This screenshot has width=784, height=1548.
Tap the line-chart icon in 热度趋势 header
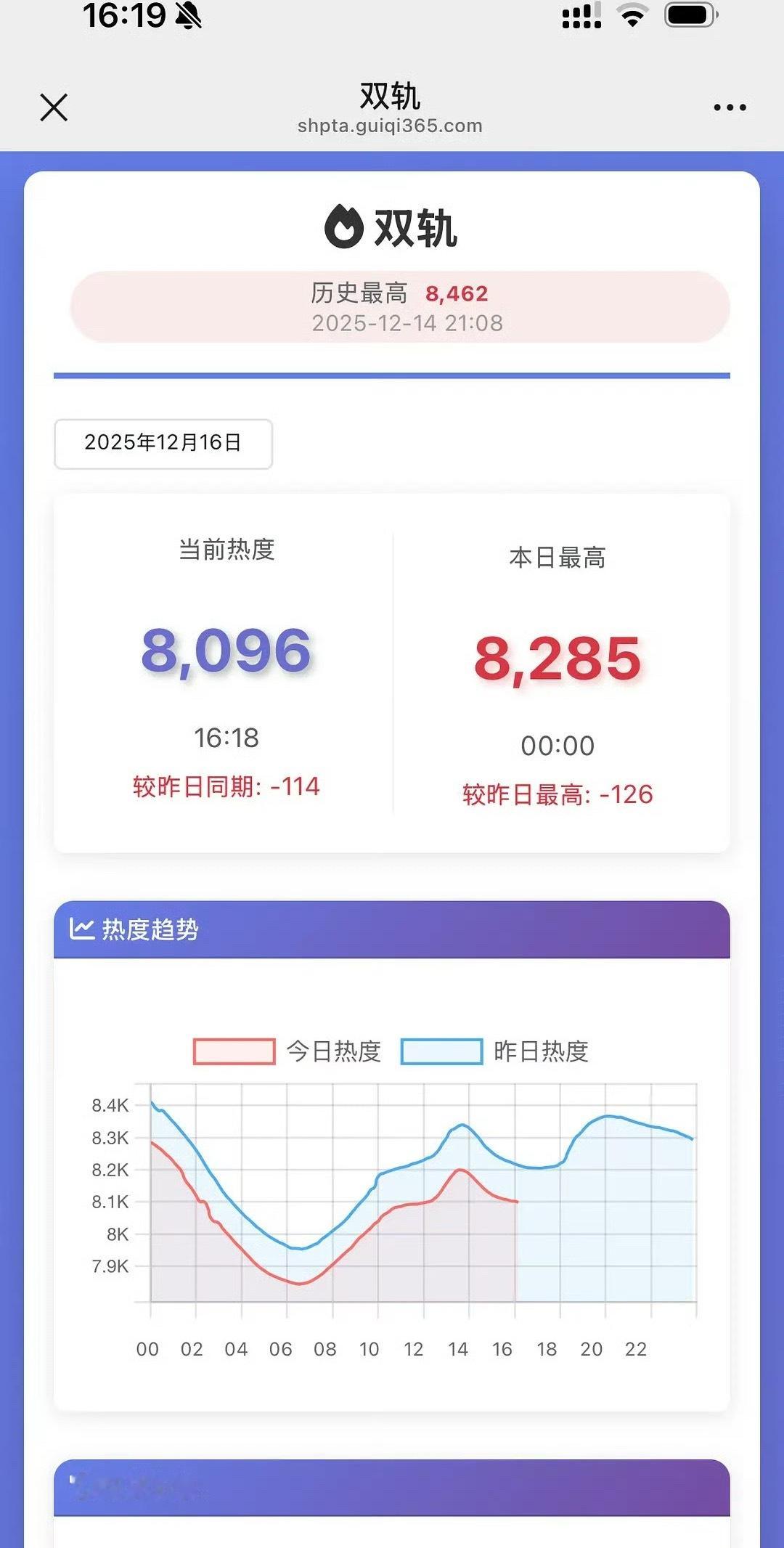coord(82,928)
